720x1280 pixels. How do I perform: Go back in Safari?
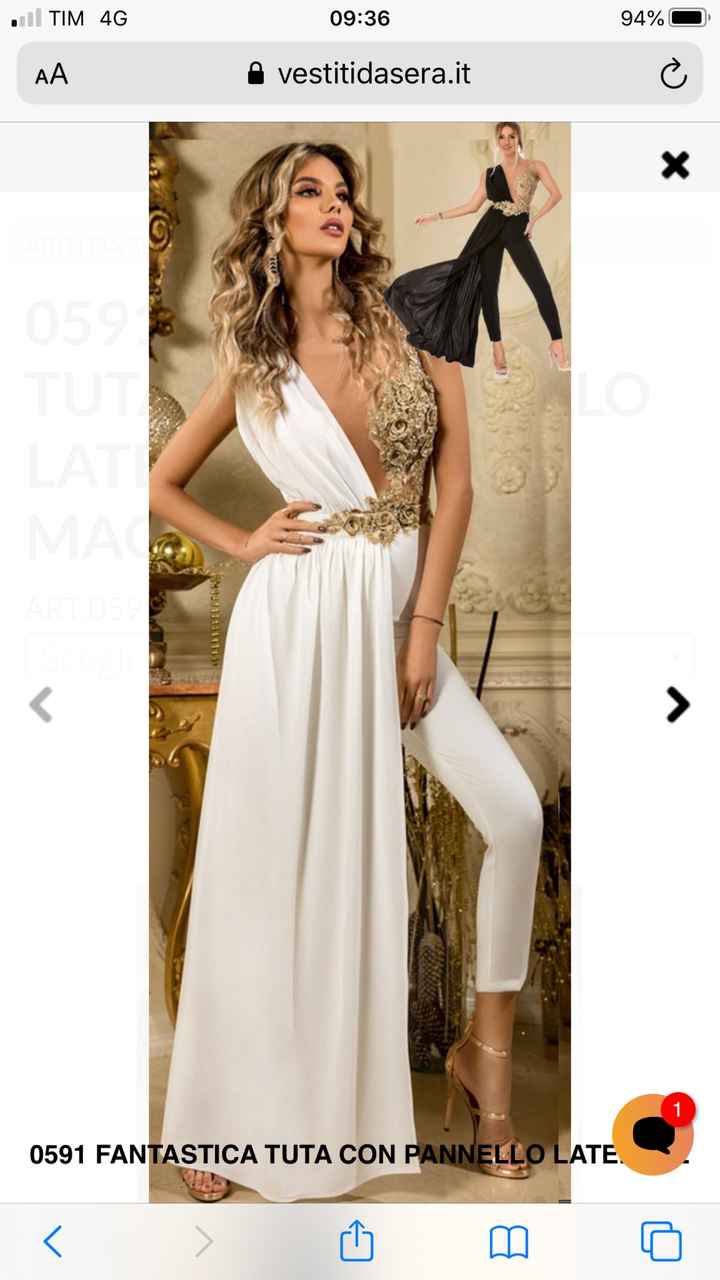pos(53,1242)
